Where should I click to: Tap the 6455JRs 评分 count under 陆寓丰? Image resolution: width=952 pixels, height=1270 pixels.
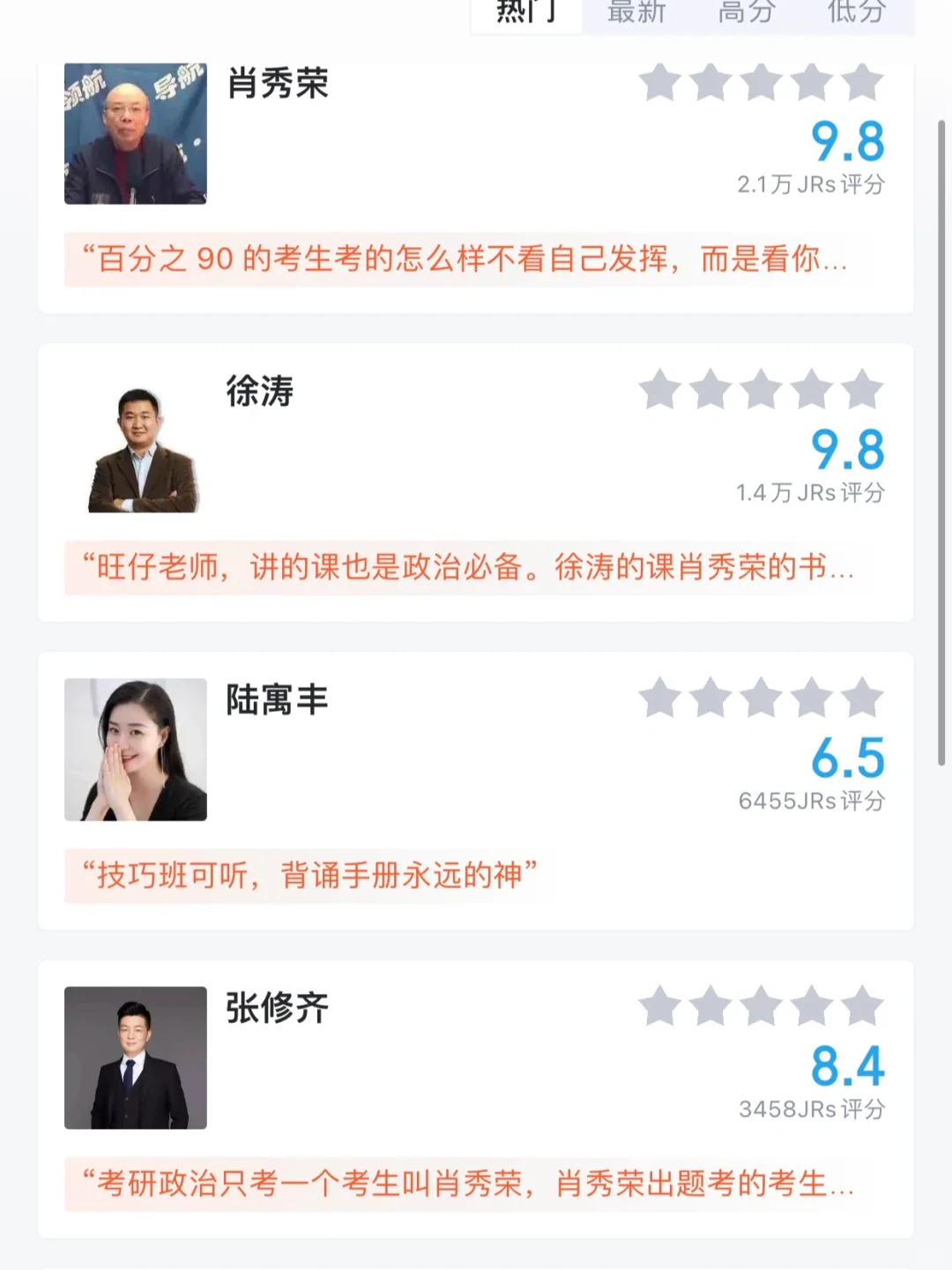(813, 803)
